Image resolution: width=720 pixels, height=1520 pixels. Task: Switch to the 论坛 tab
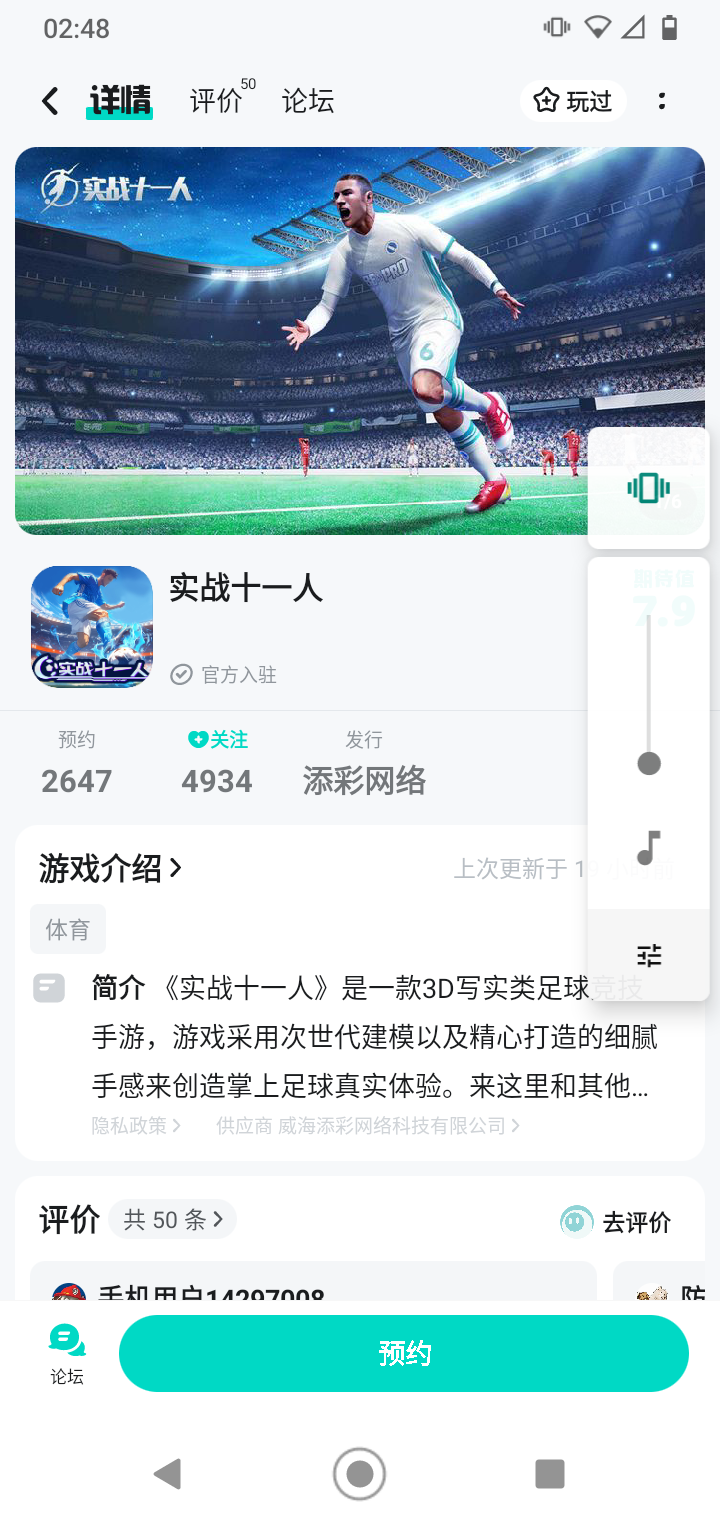point(307,101)
